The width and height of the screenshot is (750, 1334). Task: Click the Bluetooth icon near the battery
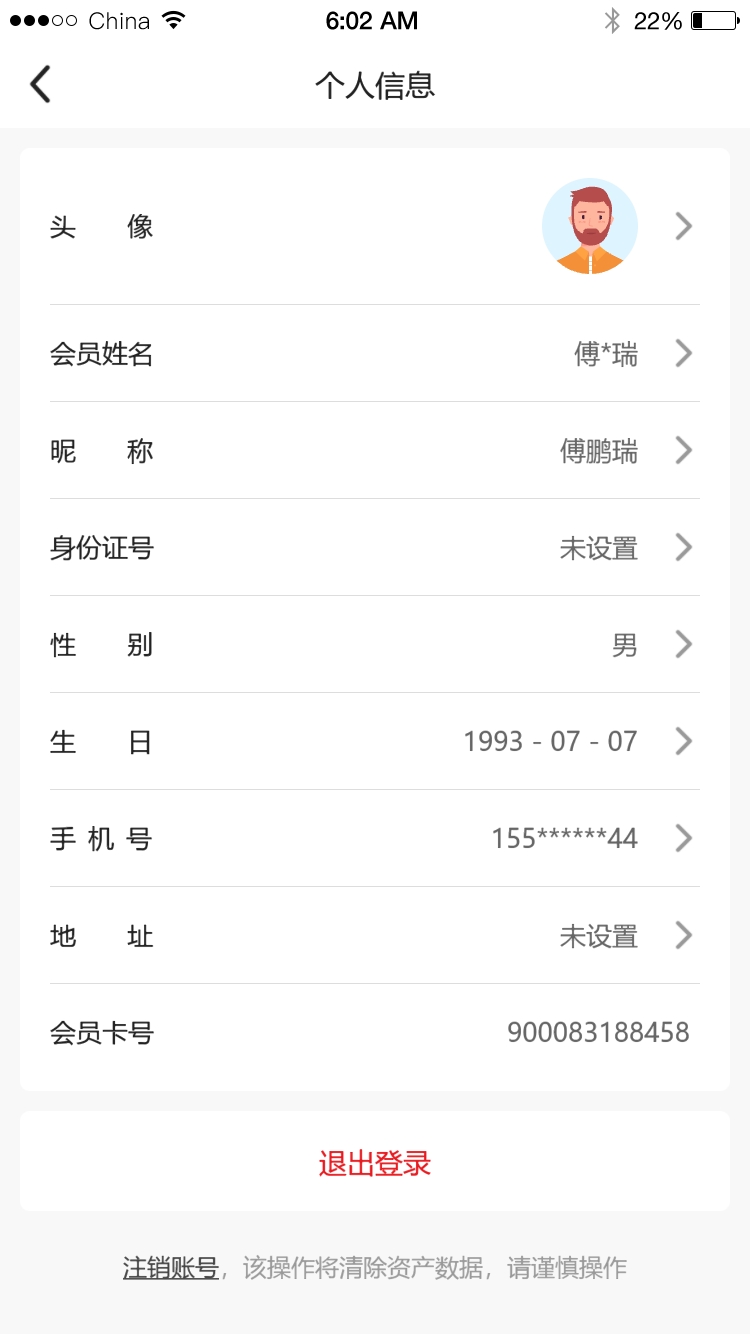(611, 20)
